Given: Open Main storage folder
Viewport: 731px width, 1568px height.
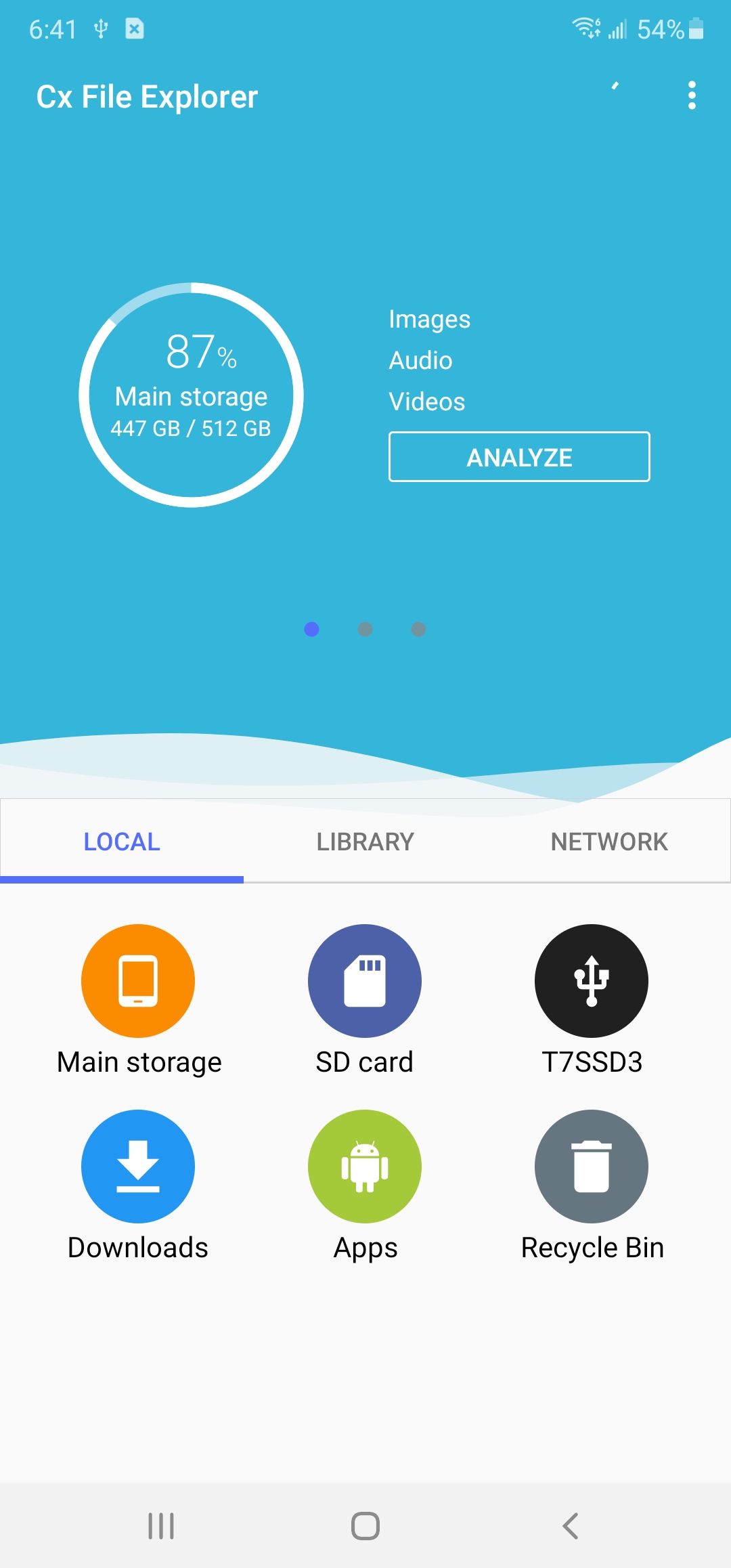Looking at the screenshot, I should (x=138, y=981).
